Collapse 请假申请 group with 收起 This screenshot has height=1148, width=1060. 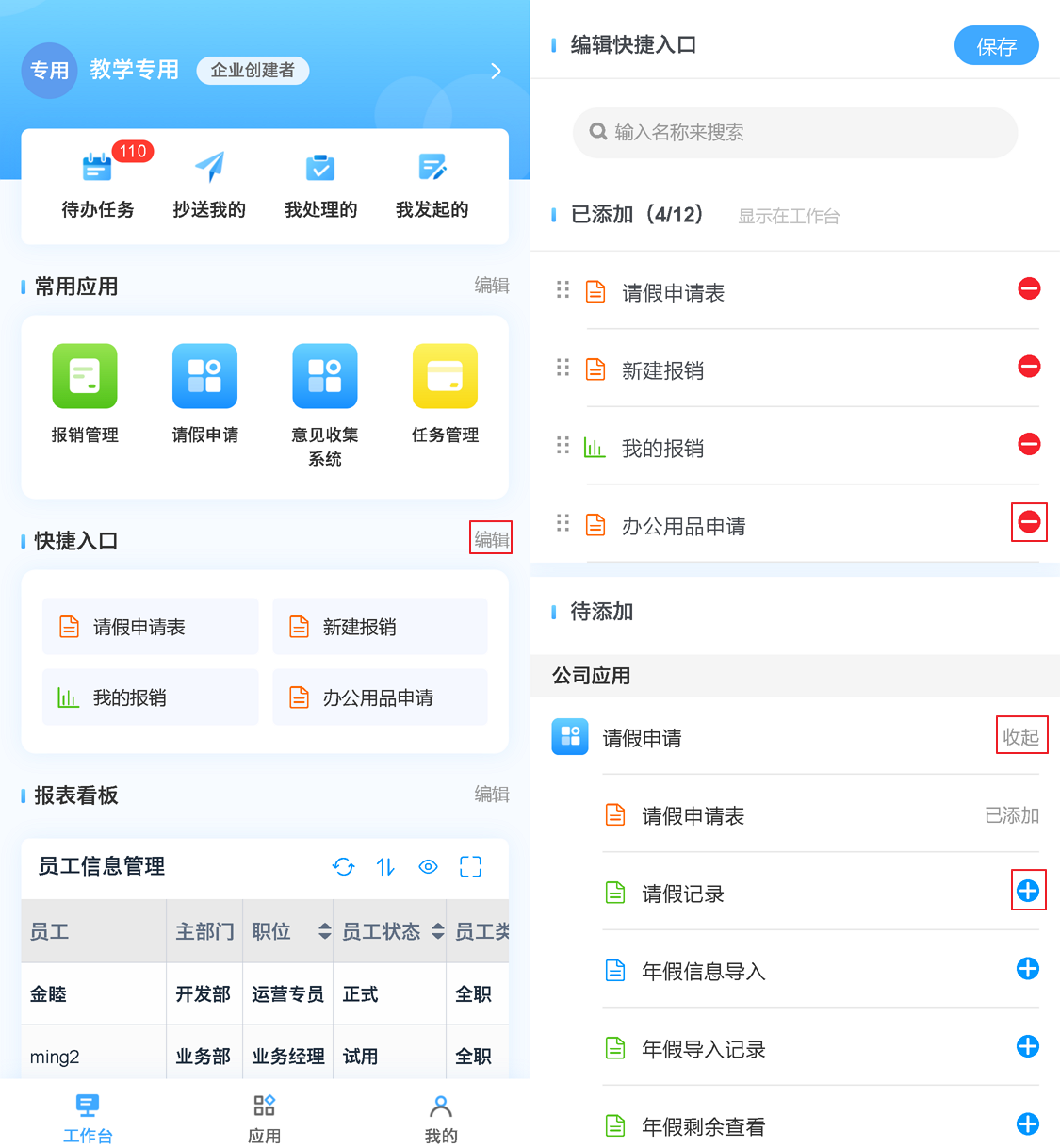click(1020, 737)
